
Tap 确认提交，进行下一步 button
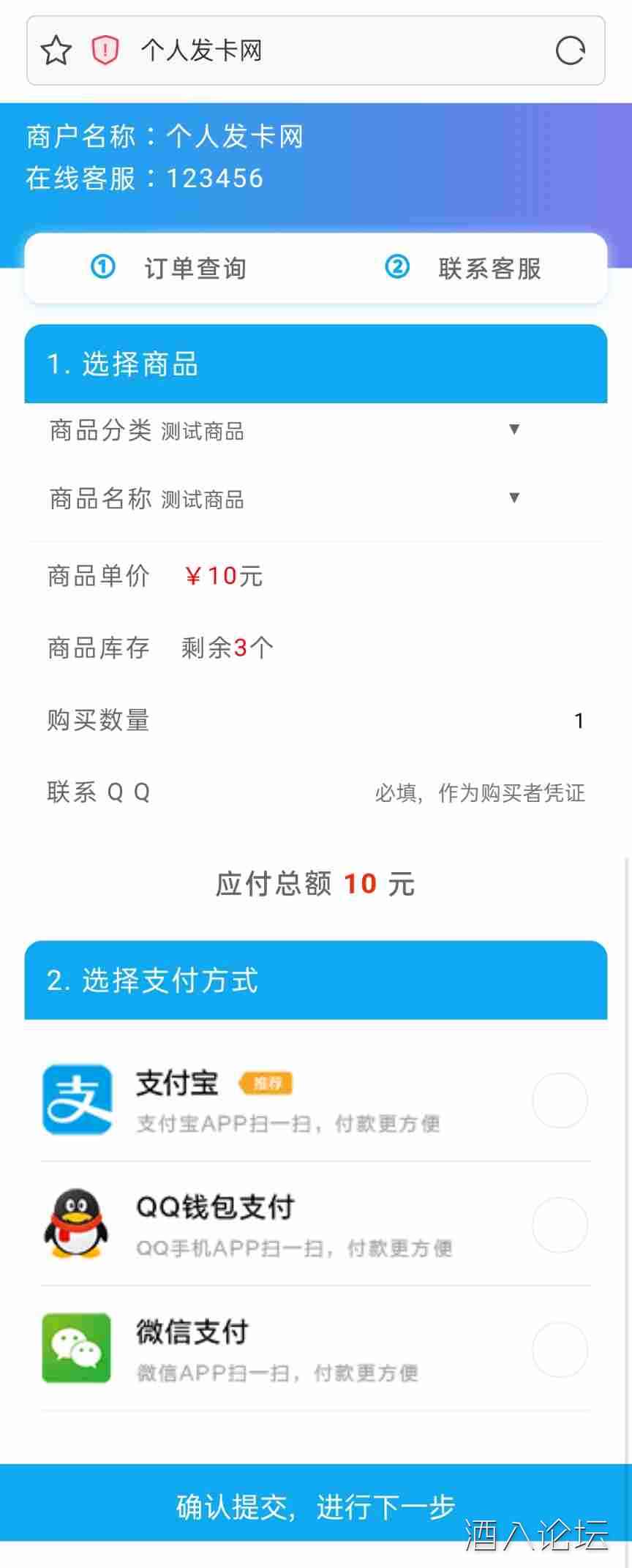(x=316, y=1506)
